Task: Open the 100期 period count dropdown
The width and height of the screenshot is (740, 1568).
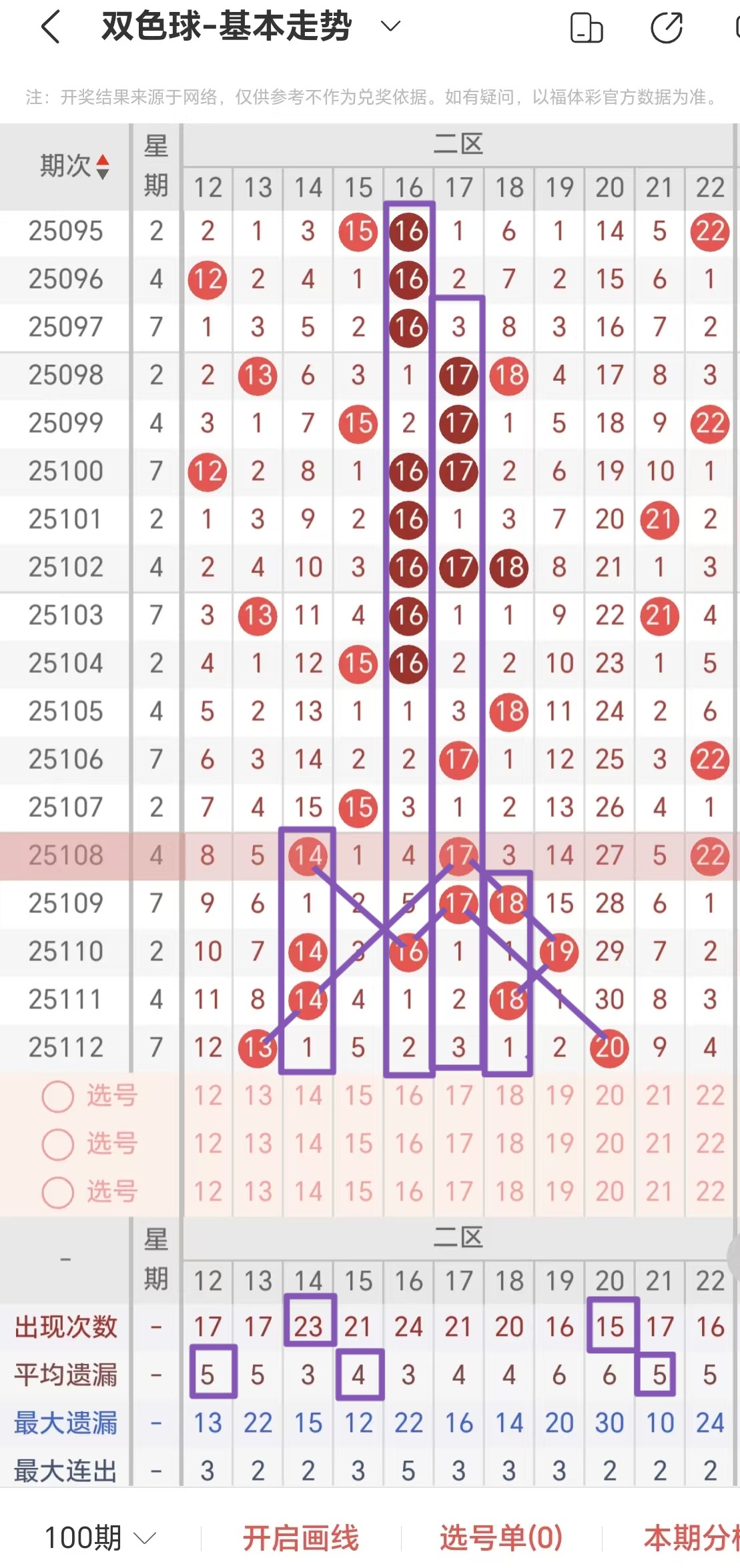Action: (x=100, y=1538)
